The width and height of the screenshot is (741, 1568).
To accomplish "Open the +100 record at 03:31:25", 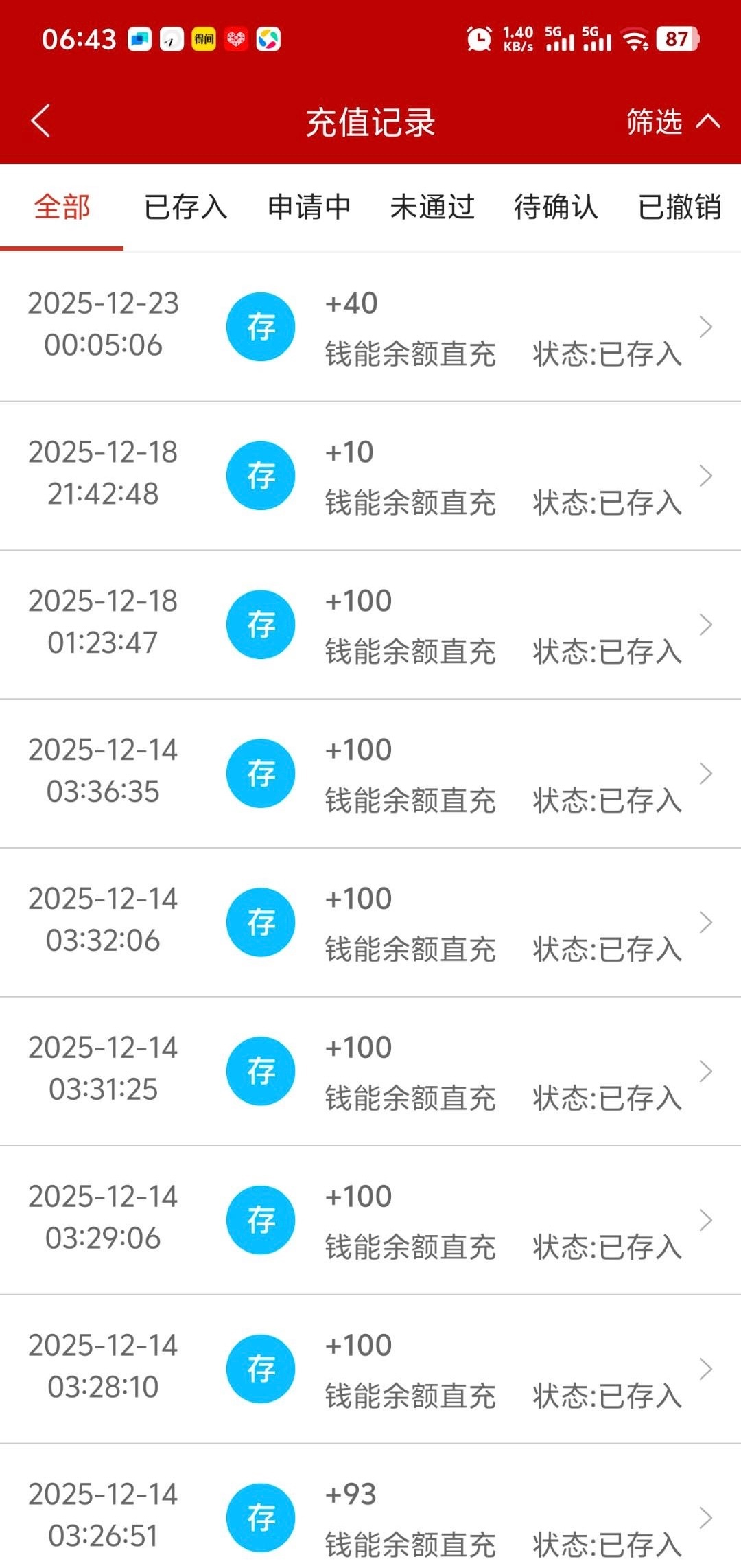I will point(370,1071).
